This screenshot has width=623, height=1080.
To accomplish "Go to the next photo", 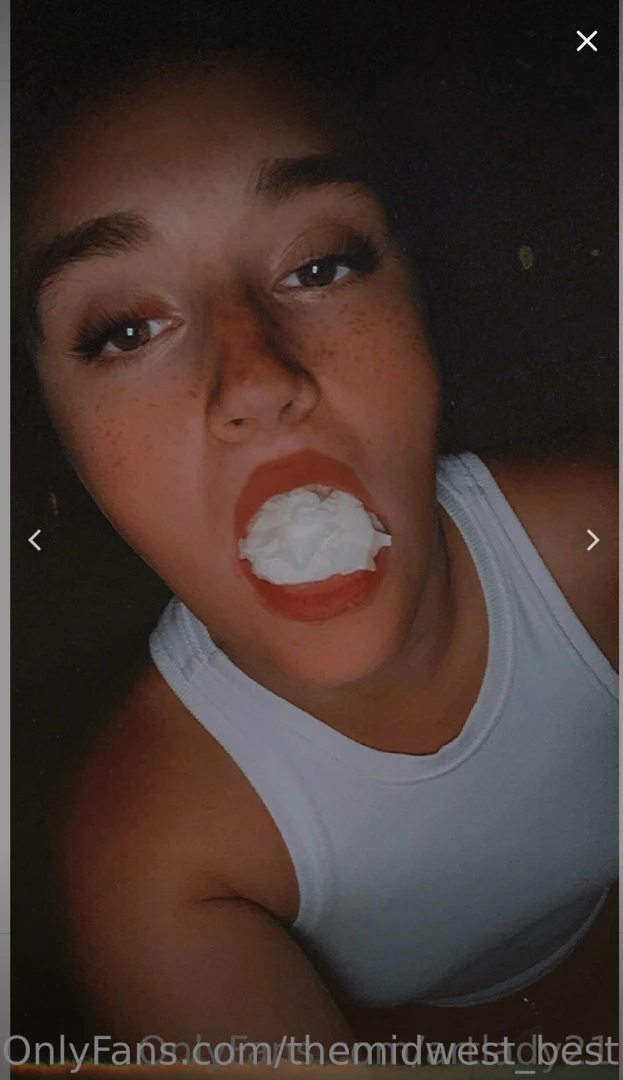I will (x=592, y=540).
